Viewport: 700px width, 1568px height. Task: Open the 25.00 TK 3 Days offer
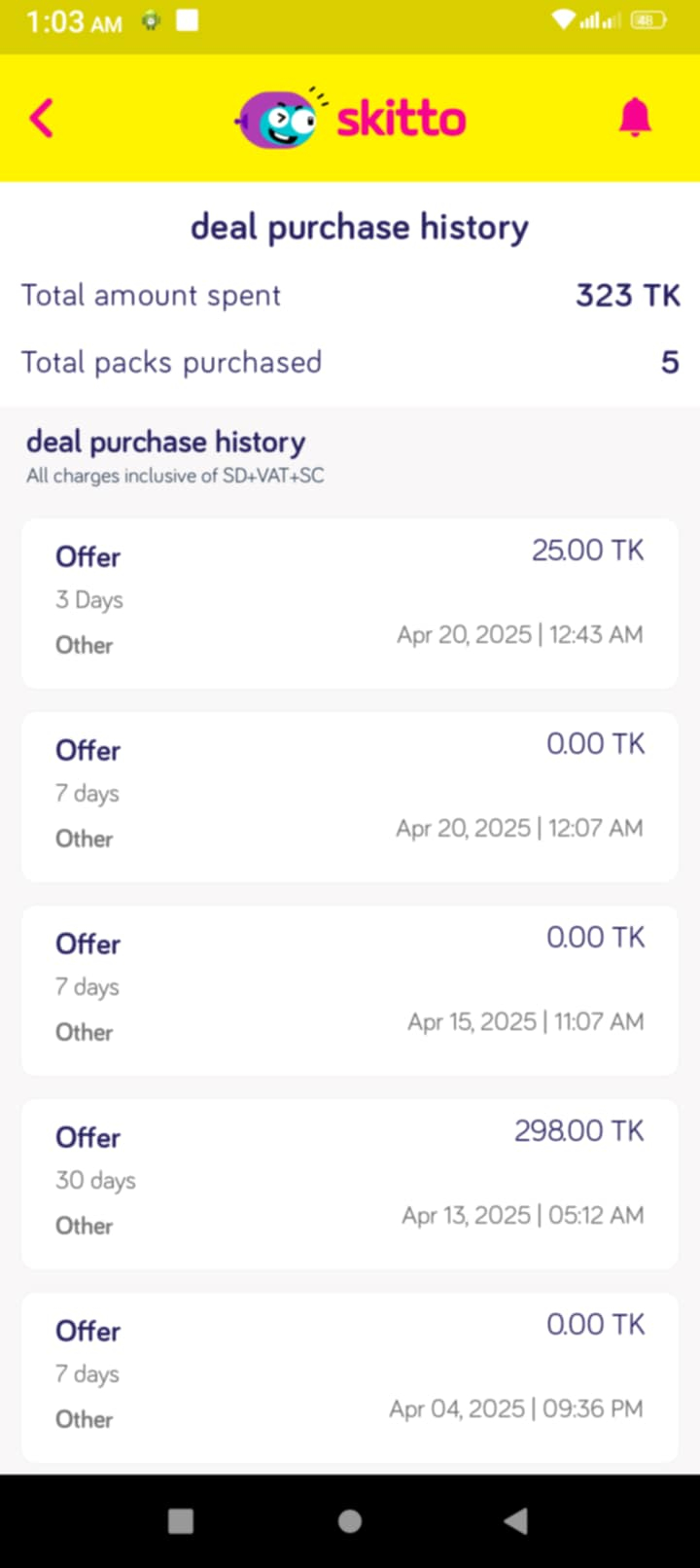[350, 603]
